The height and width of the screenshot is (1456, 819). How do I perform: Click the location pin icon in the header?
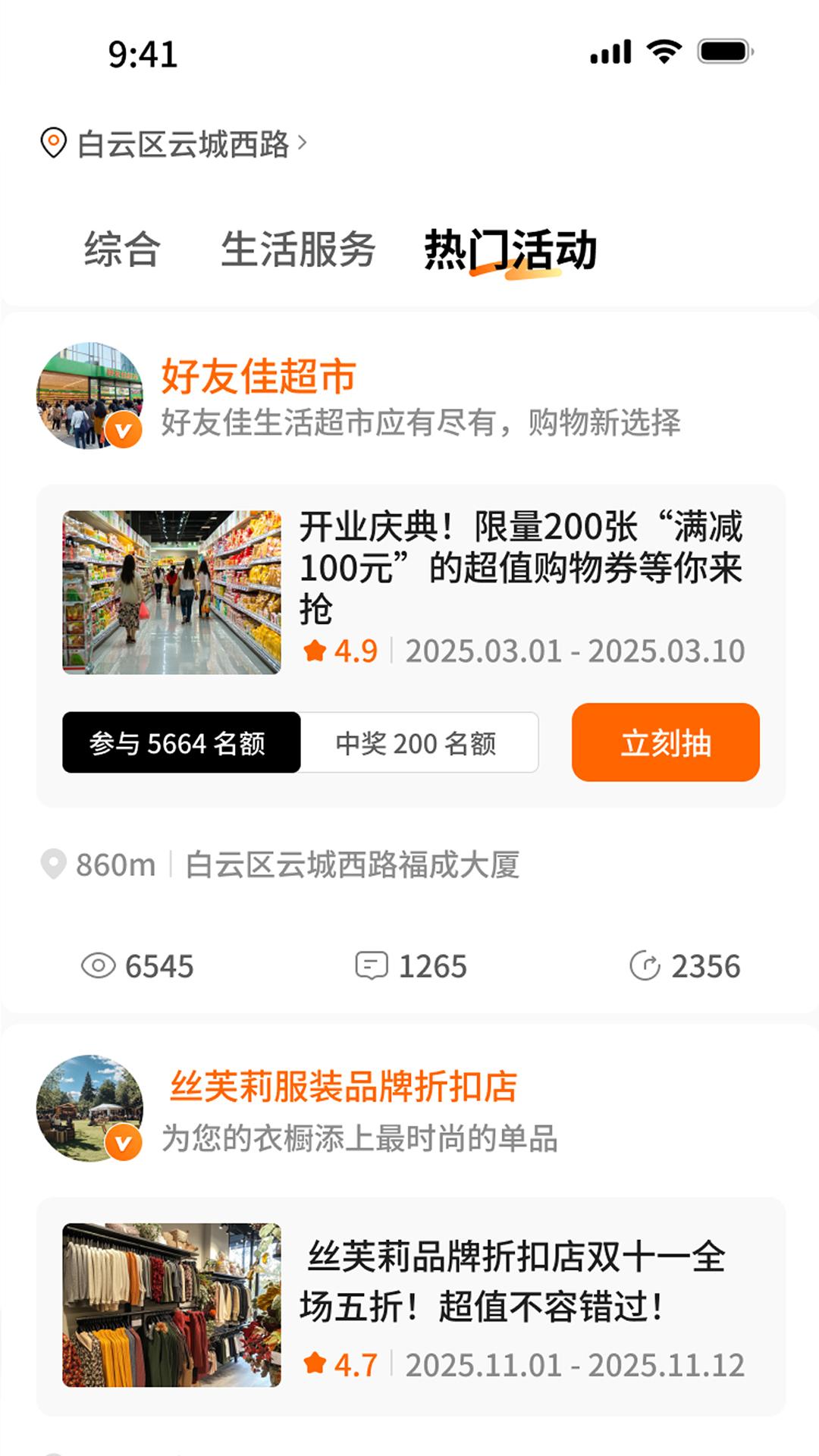click(x=53, y=143)
